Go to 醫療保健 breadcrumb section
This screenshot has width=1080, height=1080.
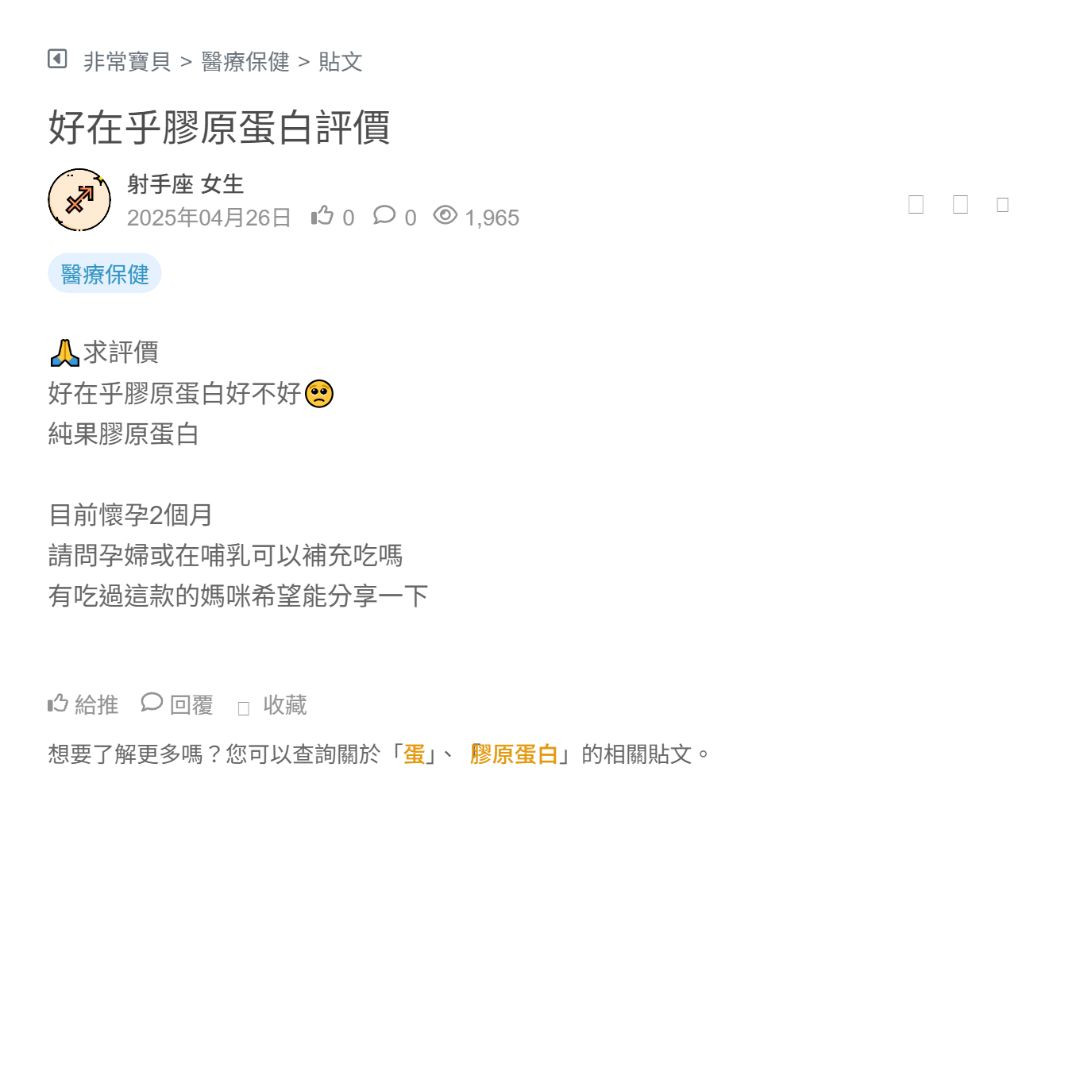point(245,62)
